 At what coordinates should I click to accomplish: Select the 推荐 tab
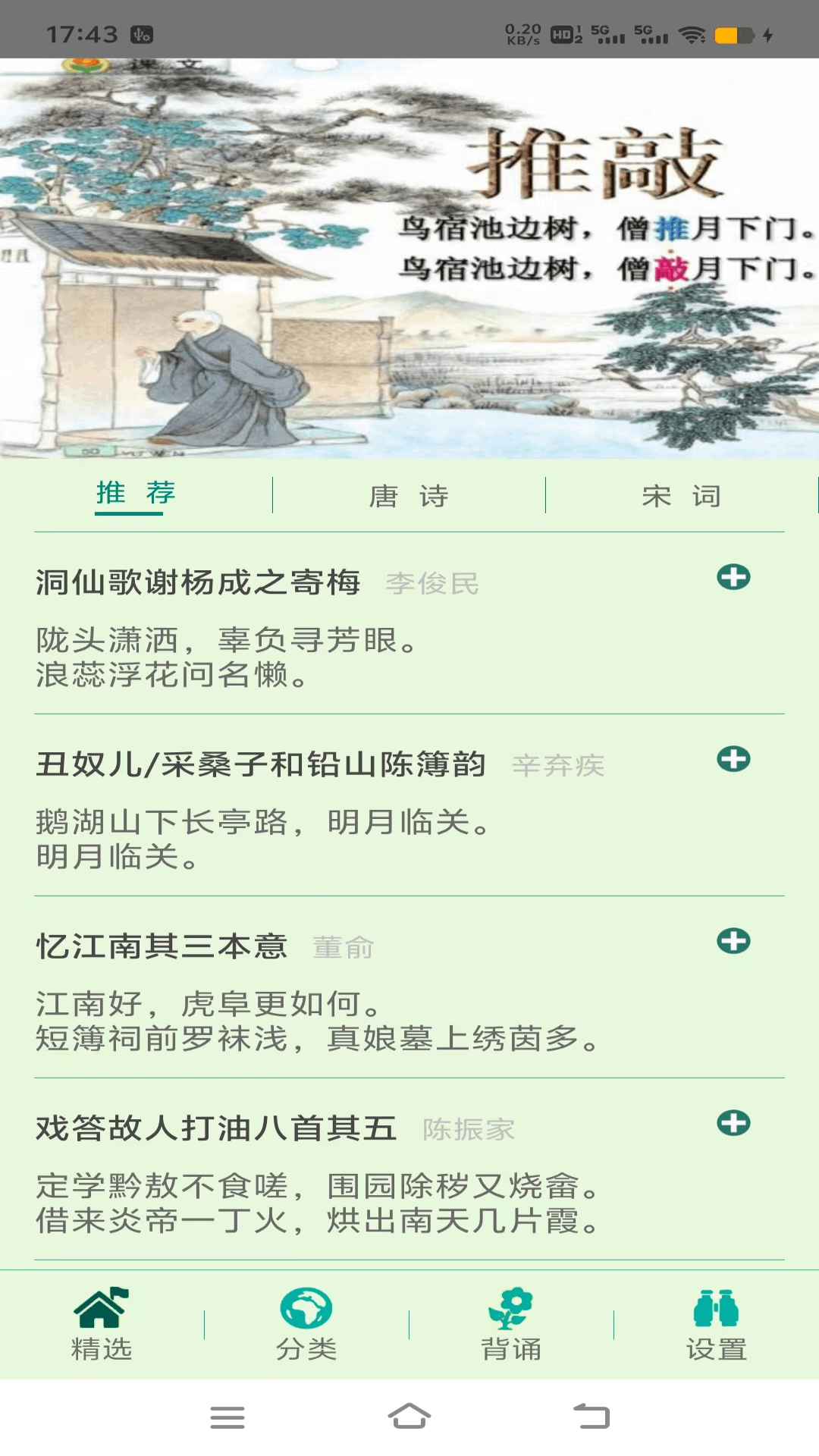136,494
